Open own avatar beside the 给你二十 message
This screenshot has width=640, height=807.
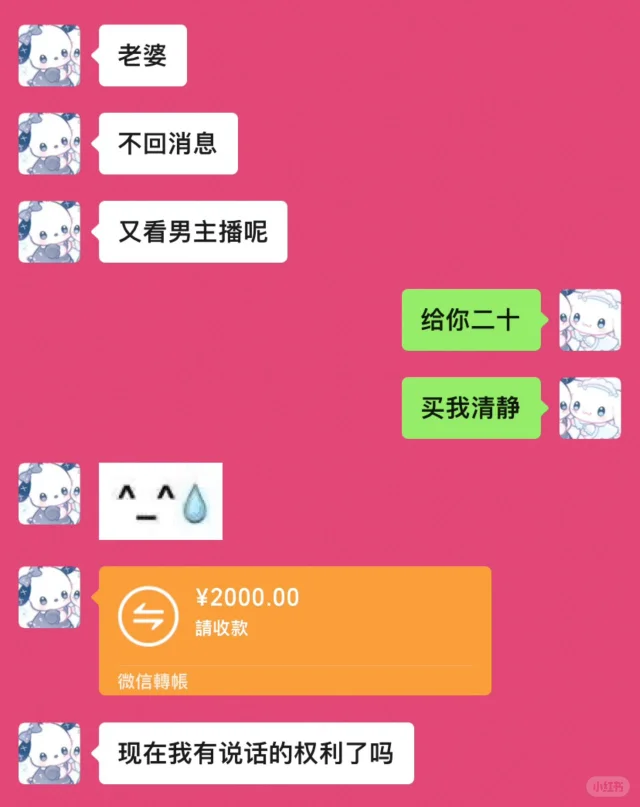(589, 320)
